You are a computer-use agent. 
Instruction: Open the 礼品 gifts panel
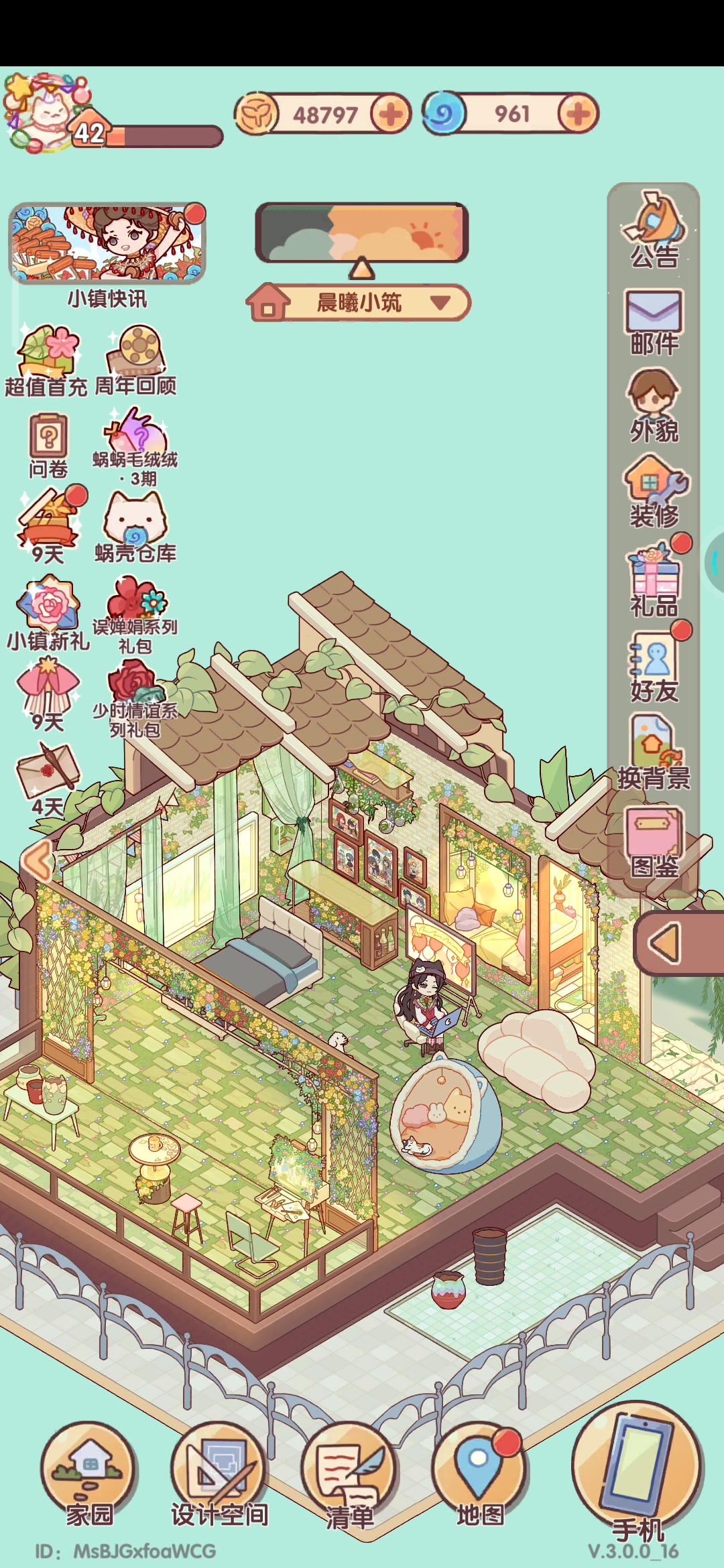tap(654, 580)
